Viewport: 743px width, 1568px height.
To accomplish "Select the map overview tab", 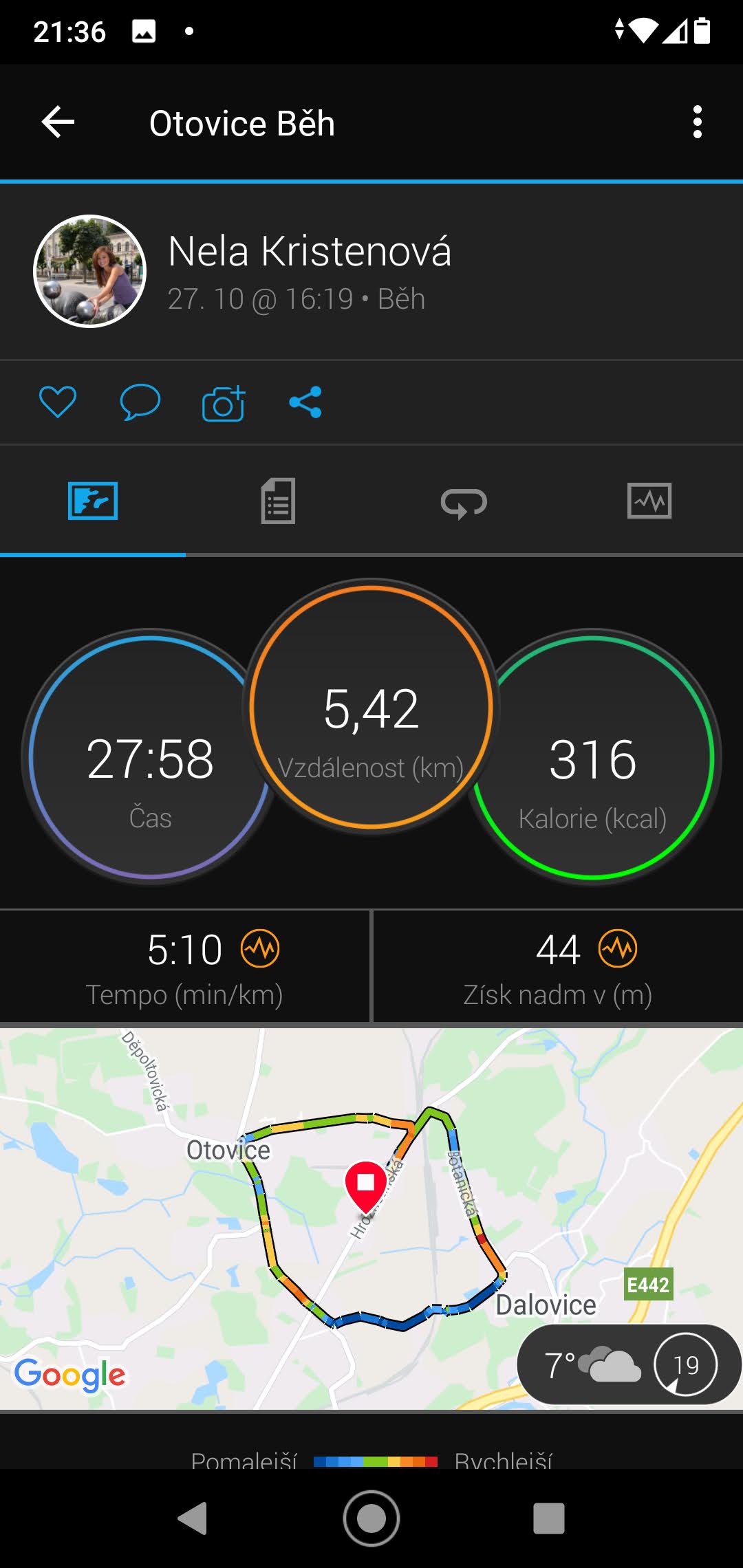I will point(93,501).
